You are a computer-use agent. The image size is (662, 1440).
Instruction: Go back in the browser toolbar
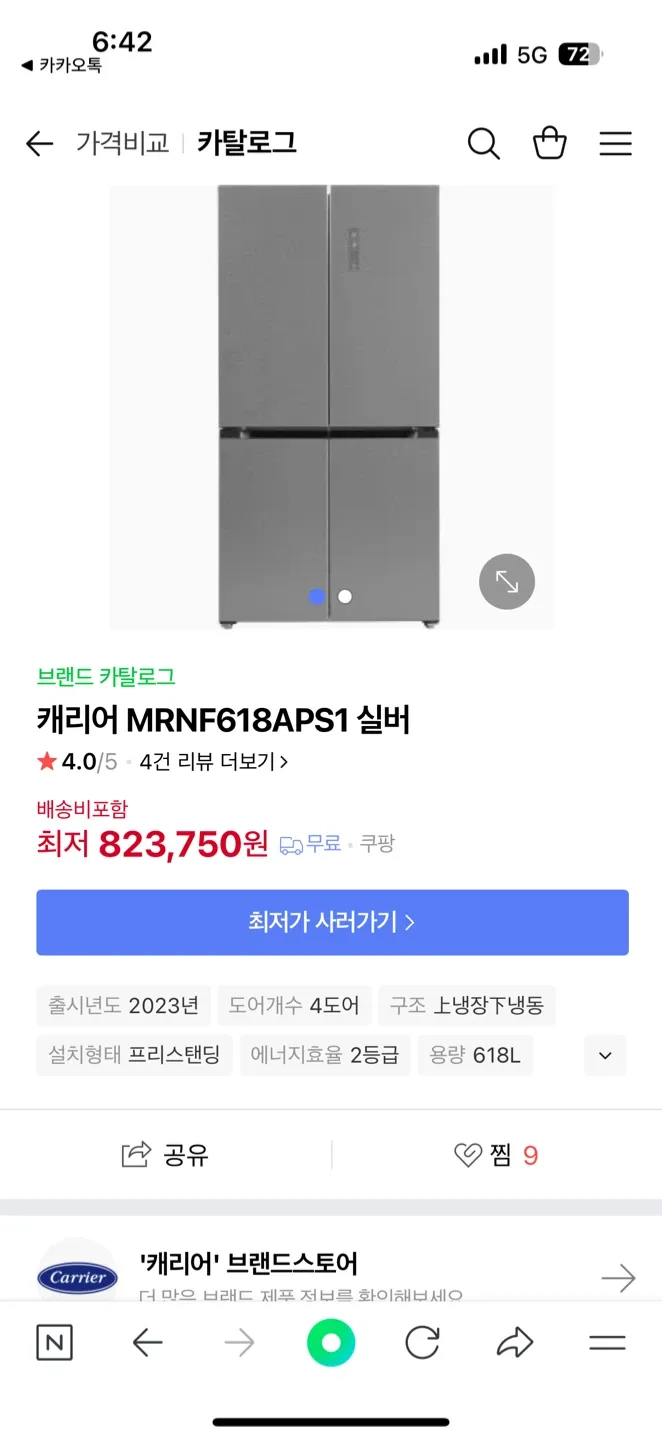[147, 1343]
